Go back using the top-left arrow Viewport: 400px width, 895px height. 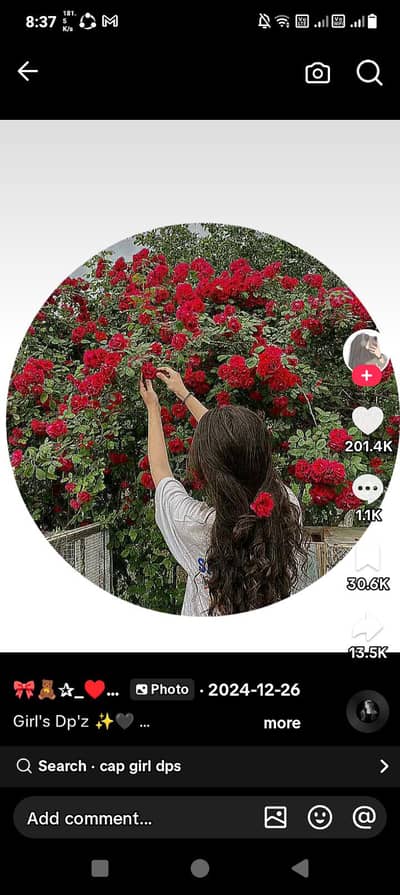coord(27,72)
